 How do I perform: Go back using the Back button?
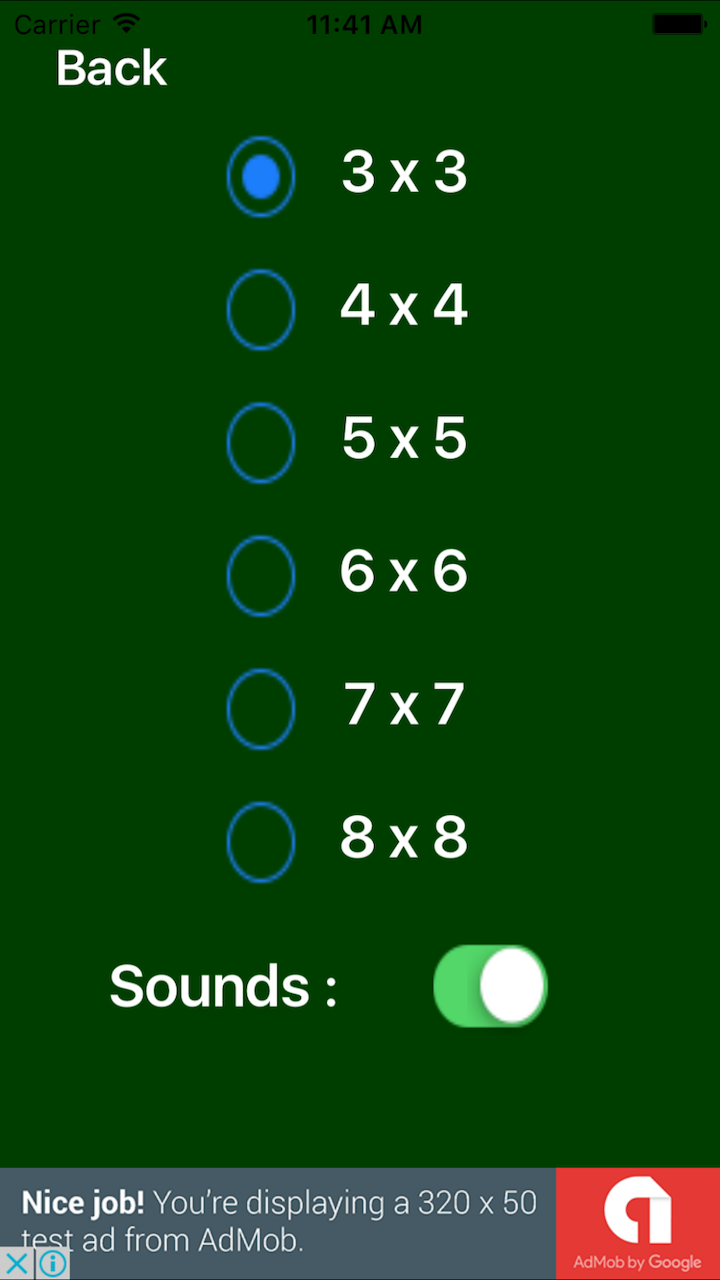click(x=111, y=68)
